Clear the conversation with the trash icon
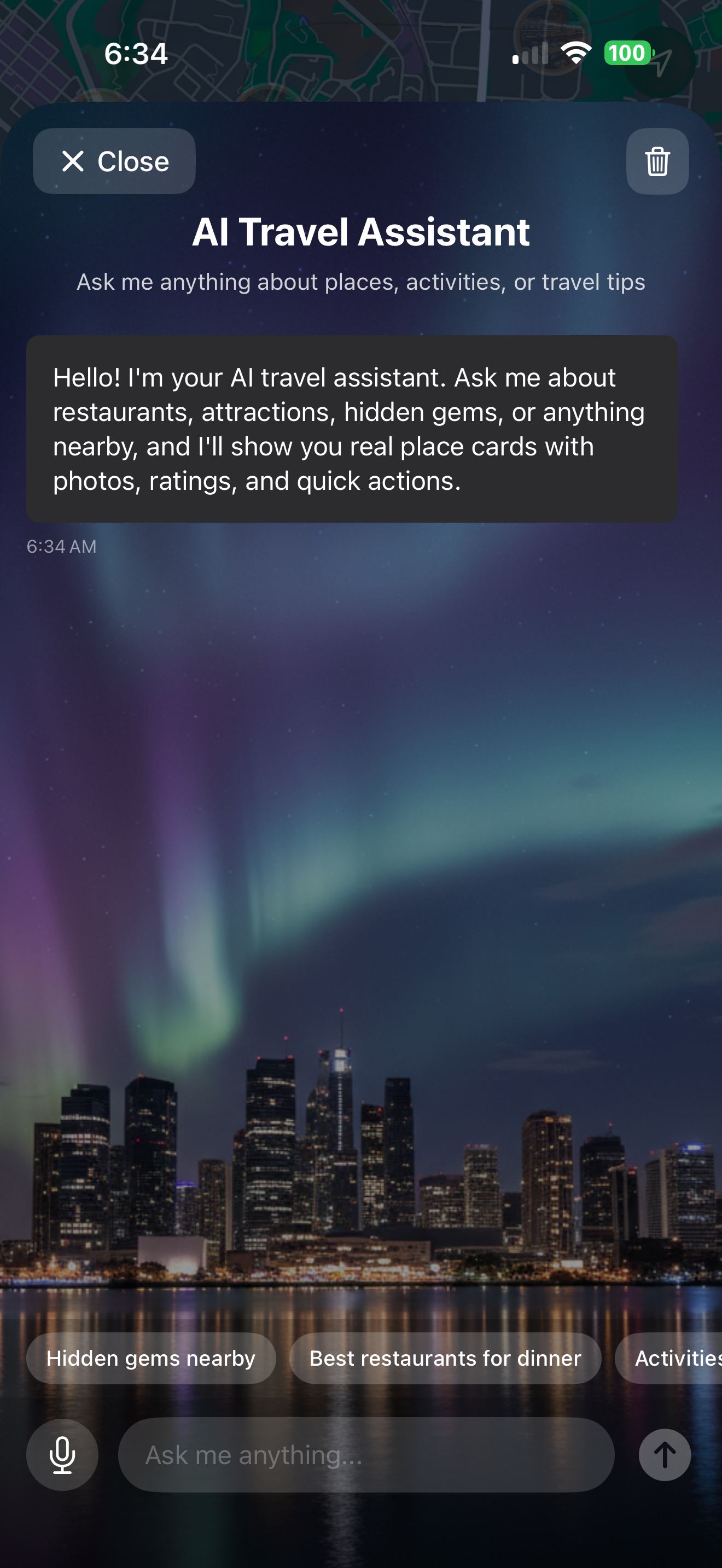The height and width of the screenshot is (1568, 722). (x=656, y=161)
